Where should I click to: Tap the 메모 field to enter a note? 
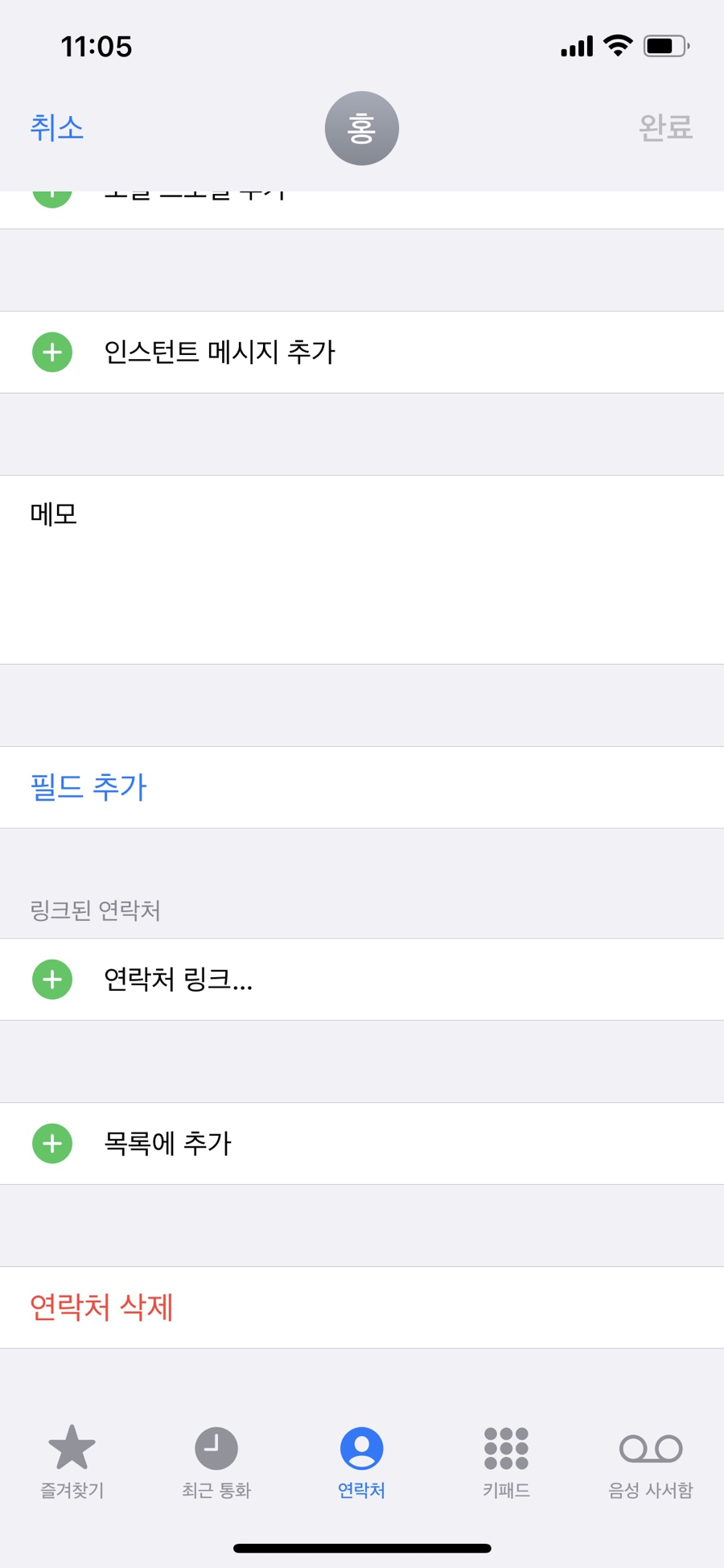pos(362,570)
